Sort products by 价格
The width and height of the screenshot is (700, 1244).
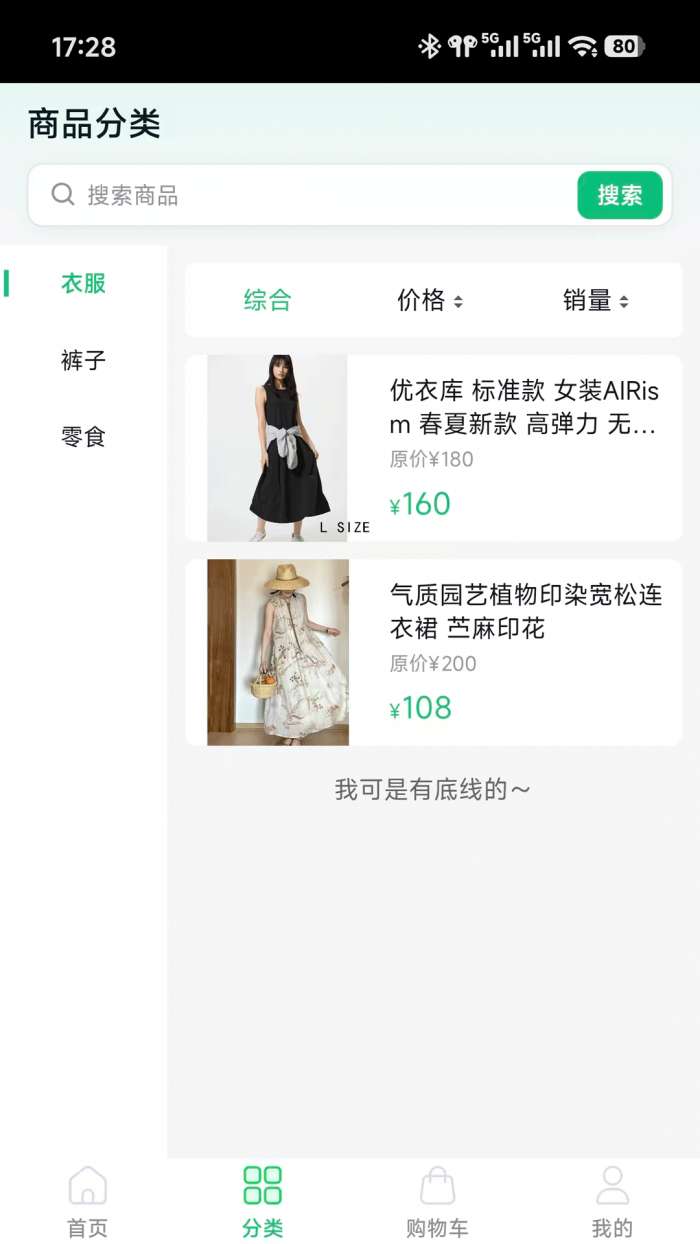point(430,300)
